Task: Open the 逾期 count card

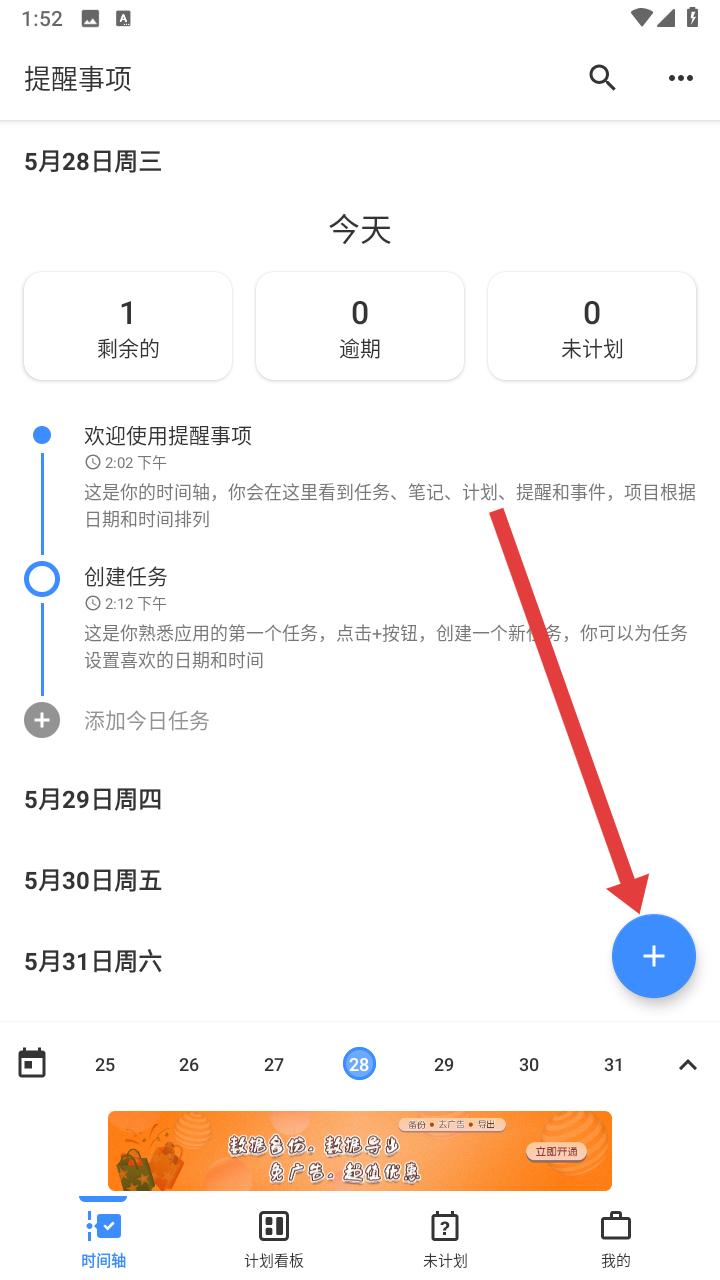Action: tap(360, 327)
